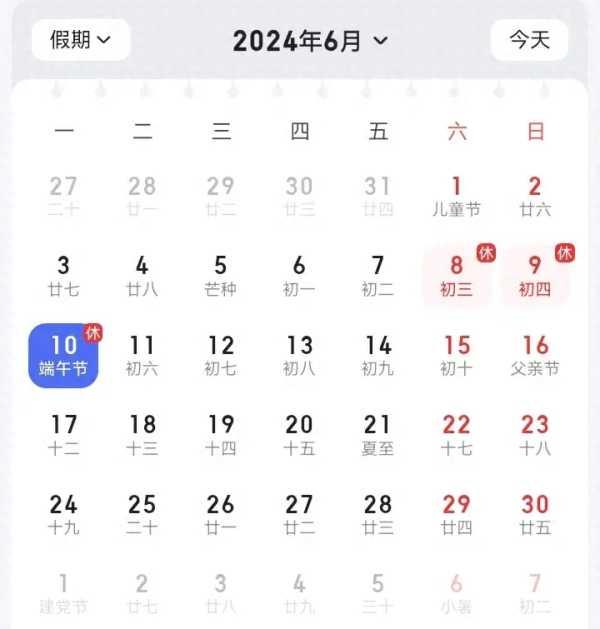The image size is (600, 629).
Task: Choose June 9 初四 rest day
Action: point(535,276)
